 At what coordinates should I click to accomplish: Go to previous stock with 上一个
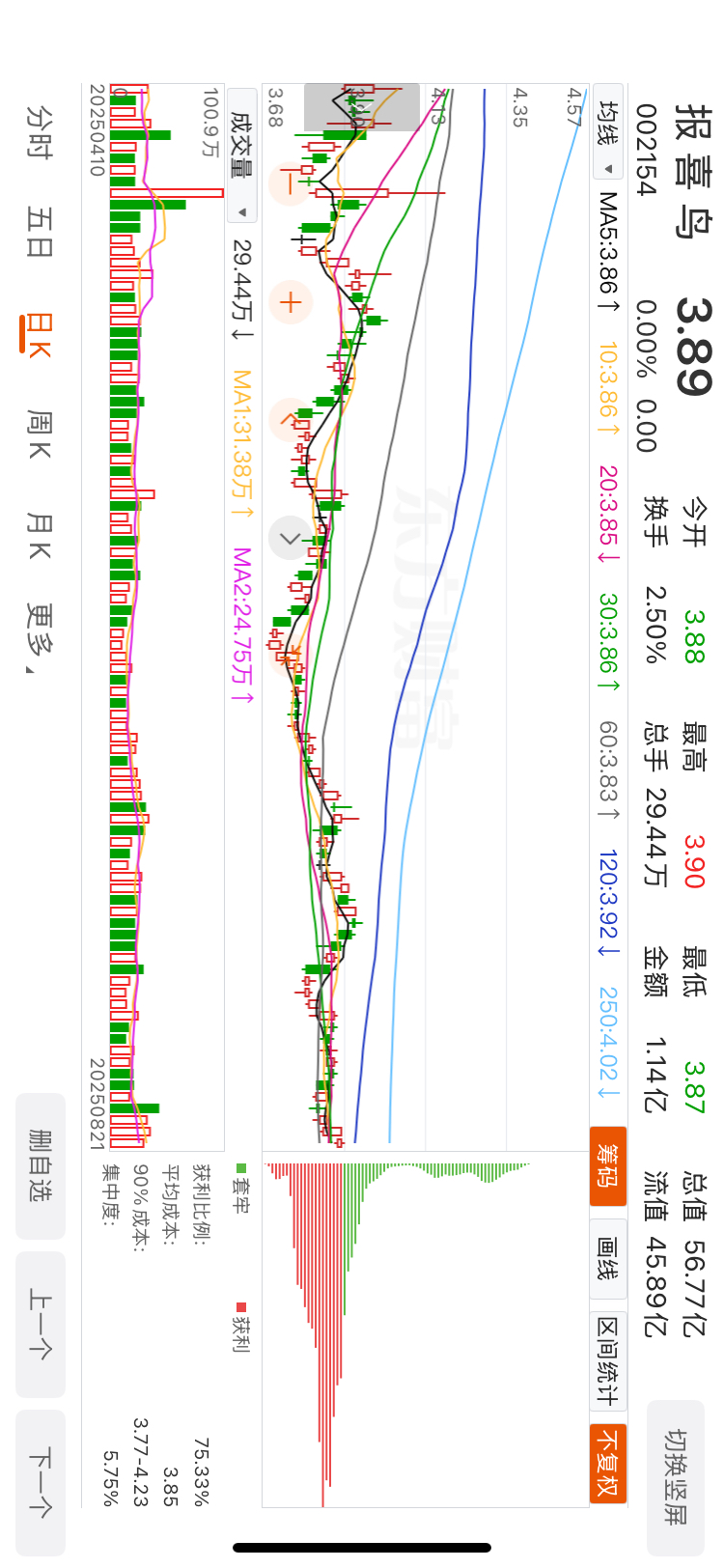click(x=41, y=1324)
